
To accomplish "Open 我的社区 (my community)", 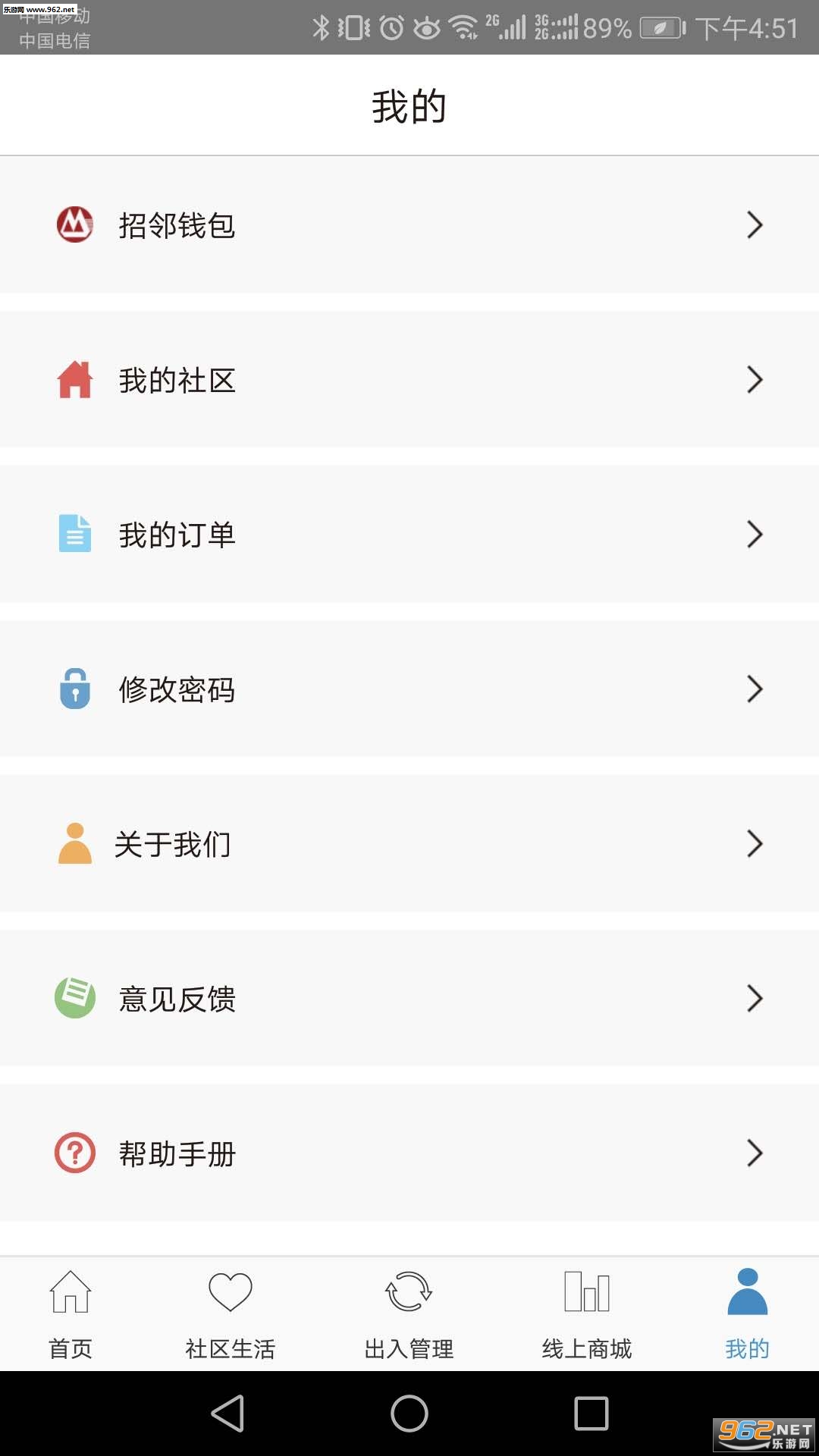I will coord(409,380).
